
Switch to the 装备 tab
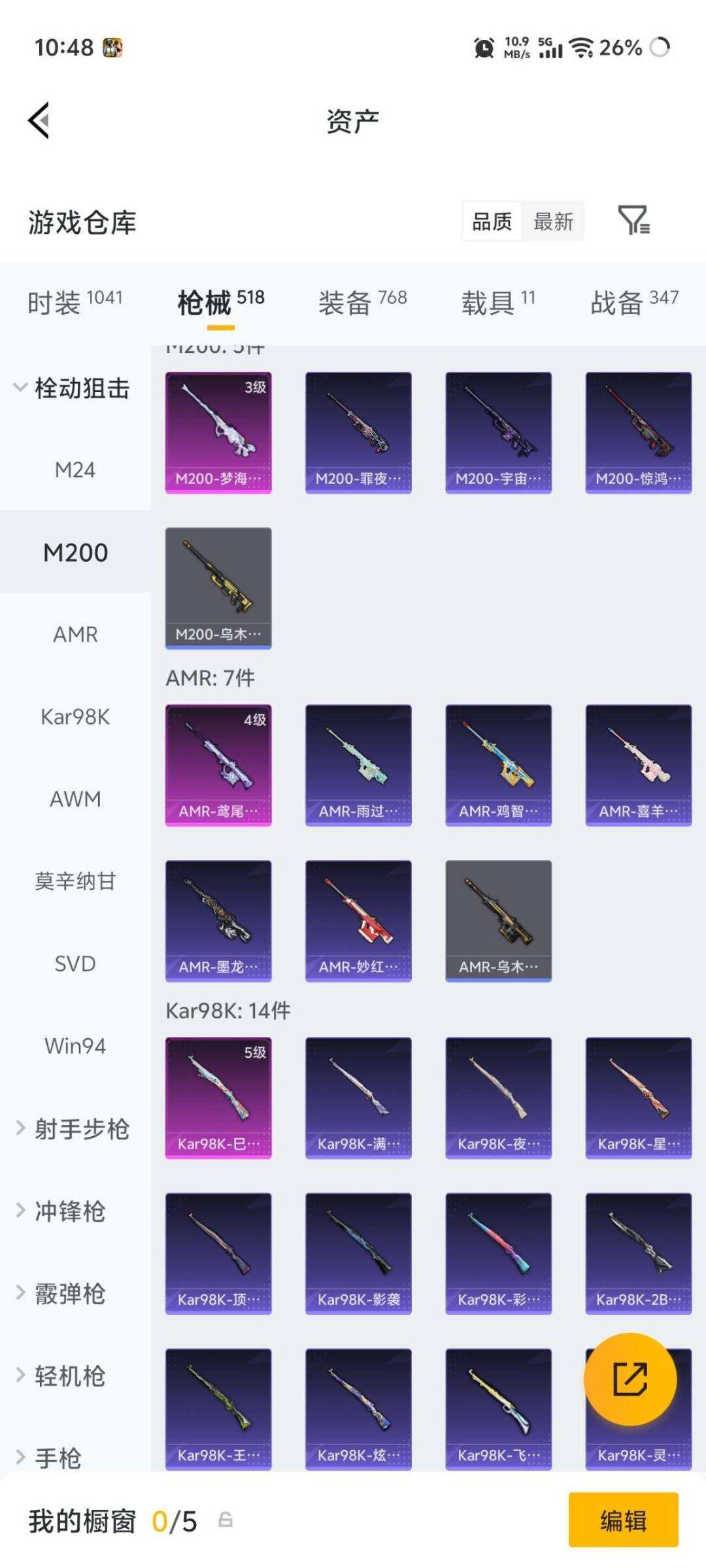363,302
